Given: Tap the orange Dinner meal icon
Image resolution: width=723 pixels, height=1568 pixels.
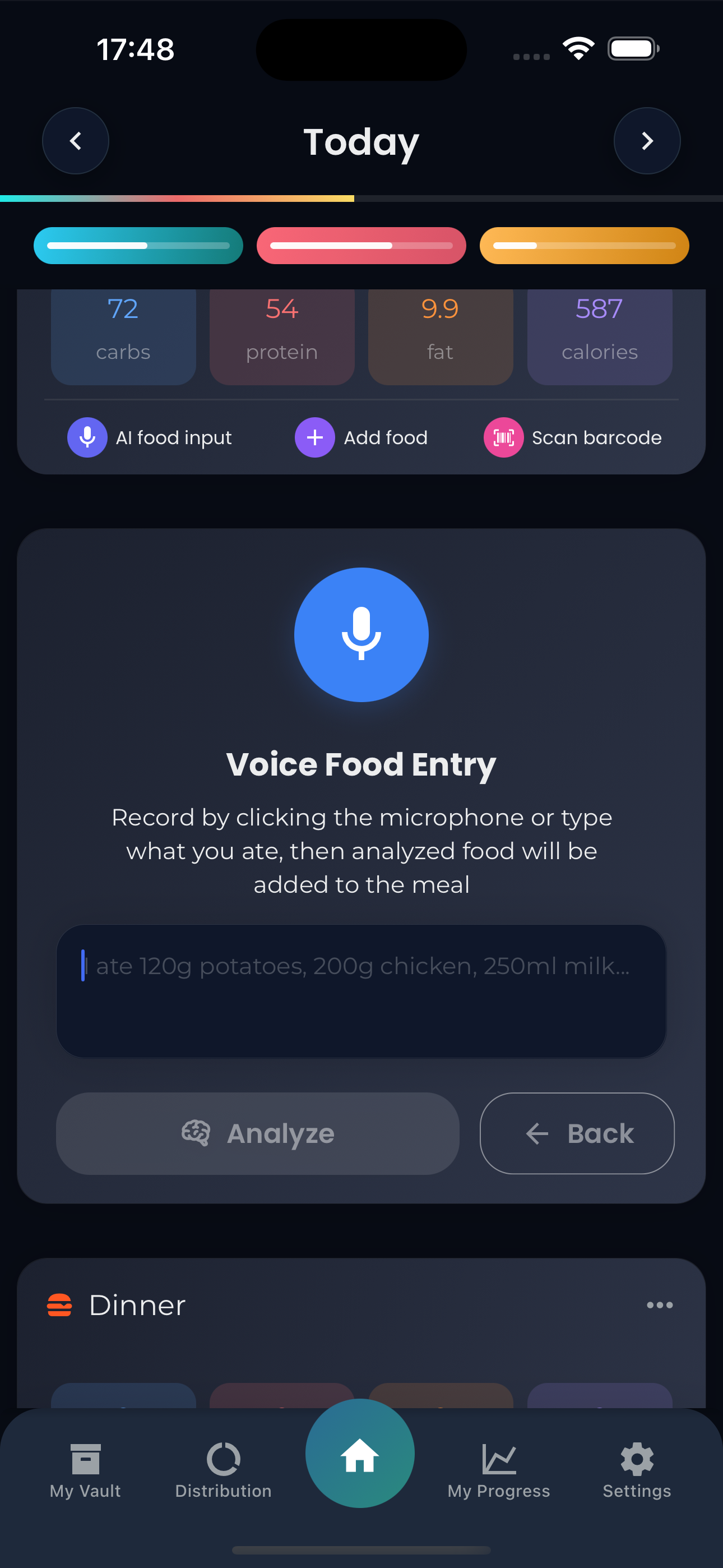Looking at the screenshot, I should click(58, 1305).
